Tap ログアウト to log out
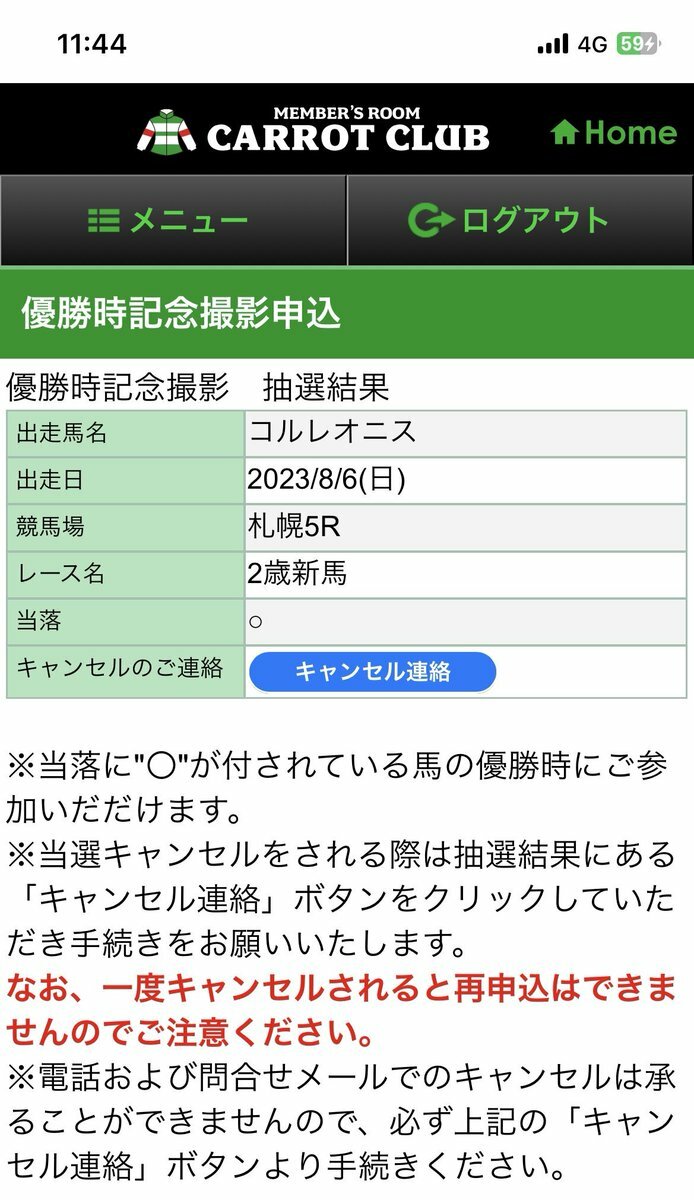This screenshot has height=1200, width=694. coord(521,221)
